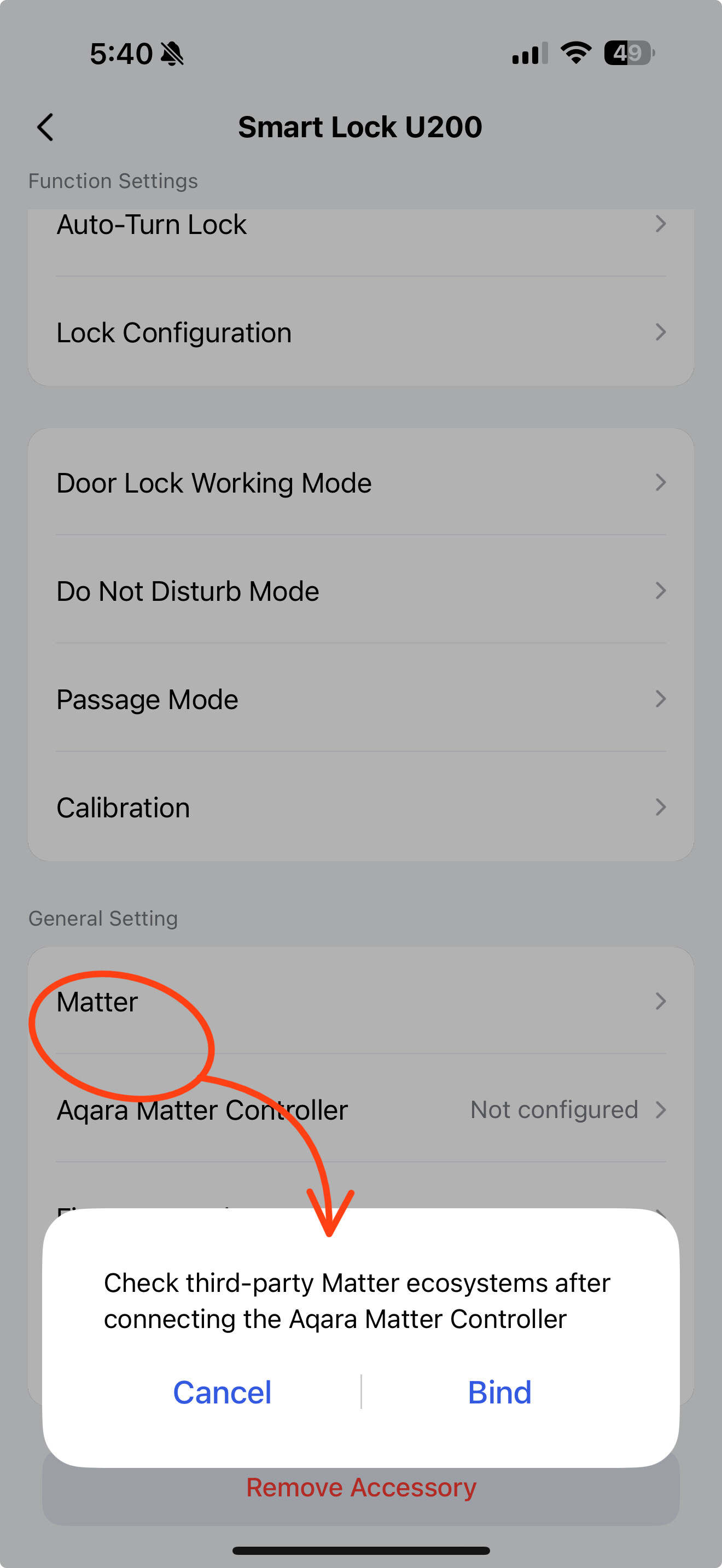Screen dimensions: 722x1568
Task: Tap Bind in the dialog
Action: pyautogui.click(x=499, y=1392)
